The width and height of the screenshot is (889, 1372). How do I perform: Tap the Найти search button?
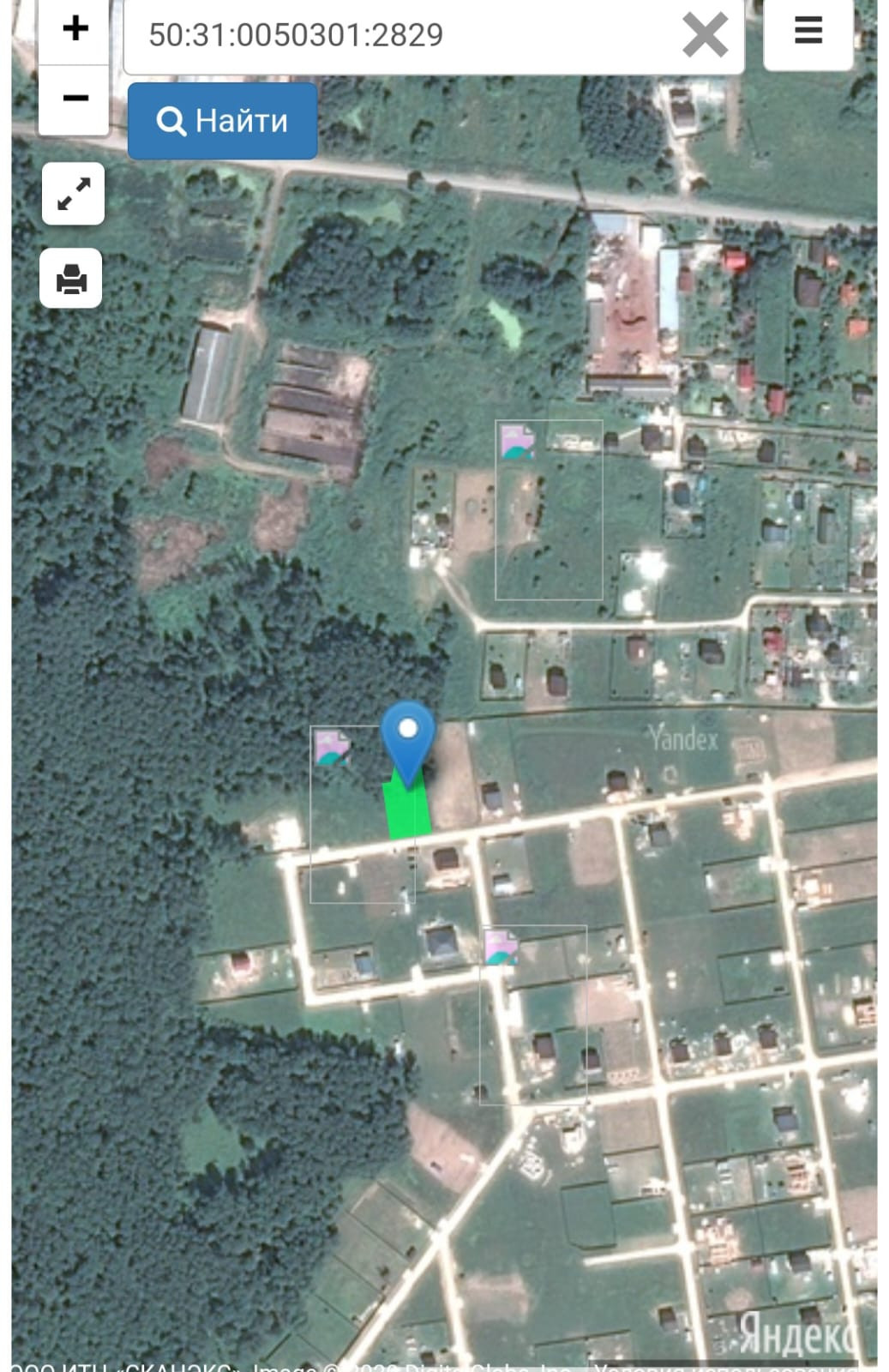click(223, 121)
